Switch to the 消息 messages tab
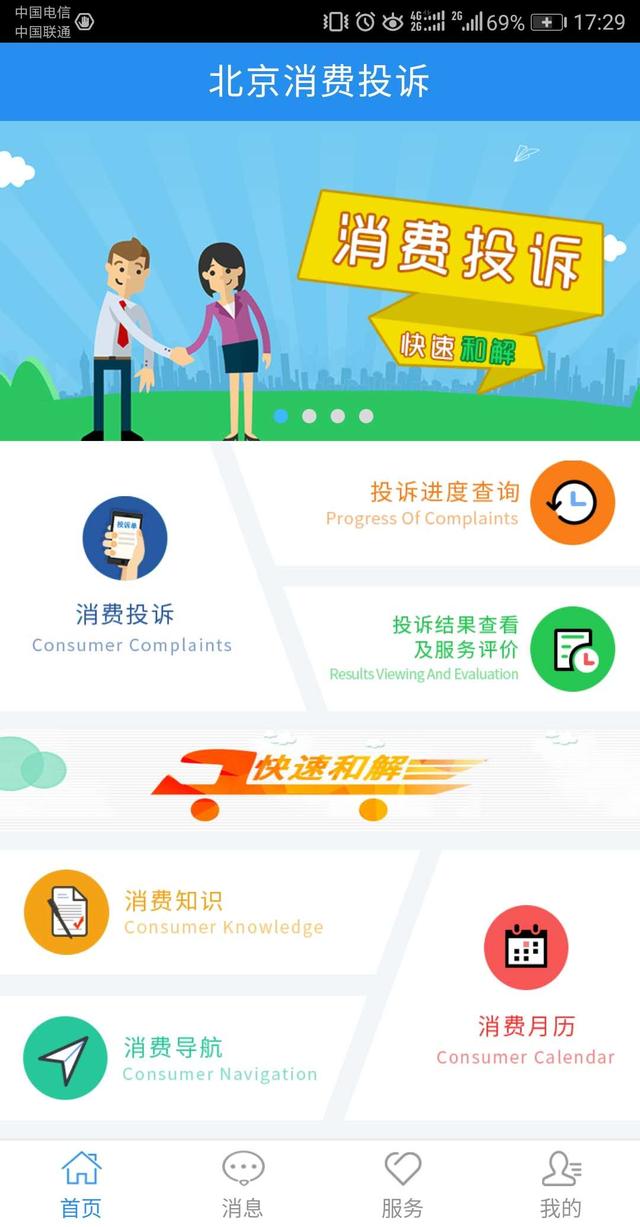The image size is (640, 1227). point(242,1183)
